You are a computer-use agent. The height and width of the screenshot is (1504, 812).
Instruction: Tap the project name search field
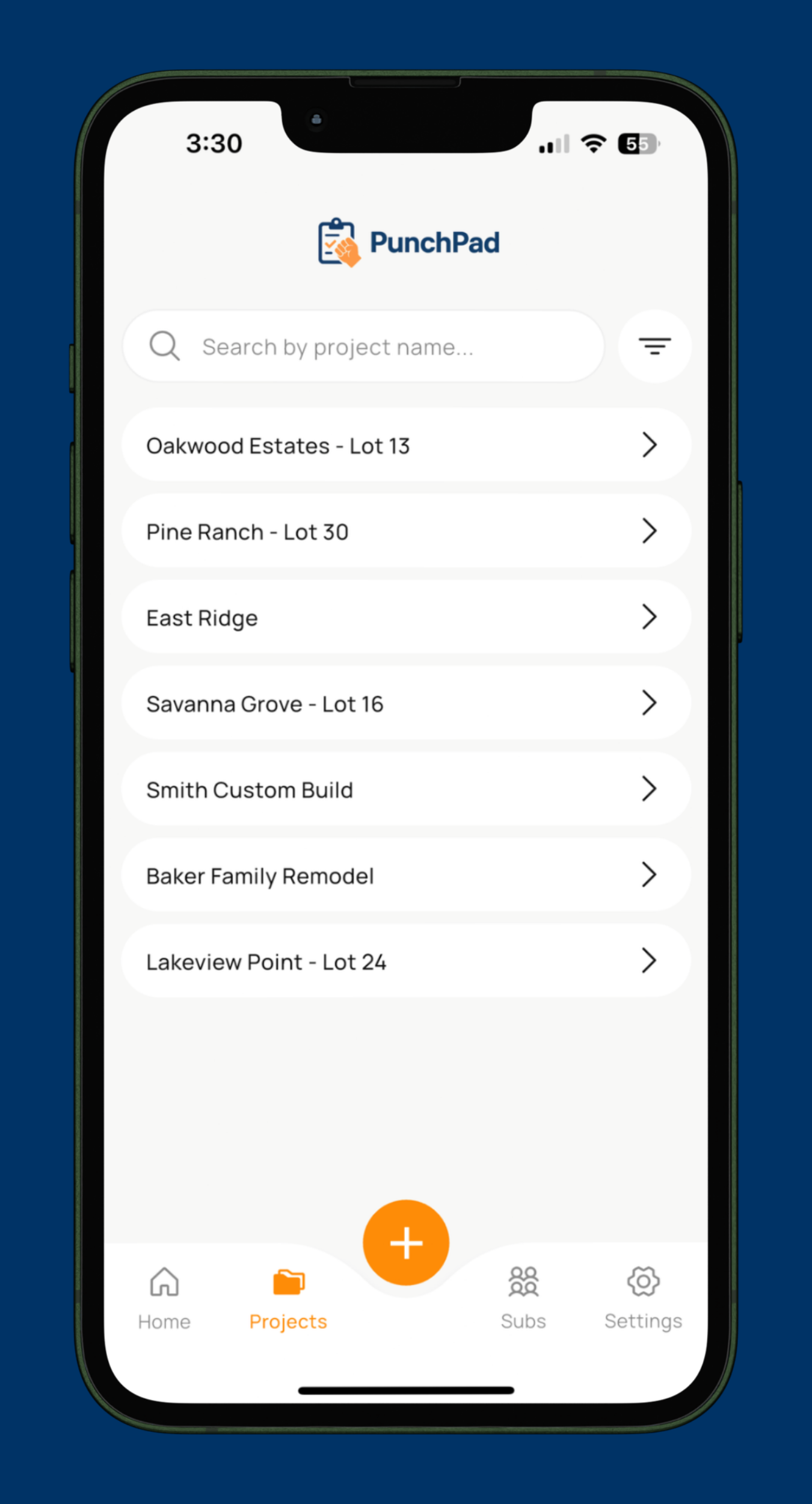pos(363,347)
